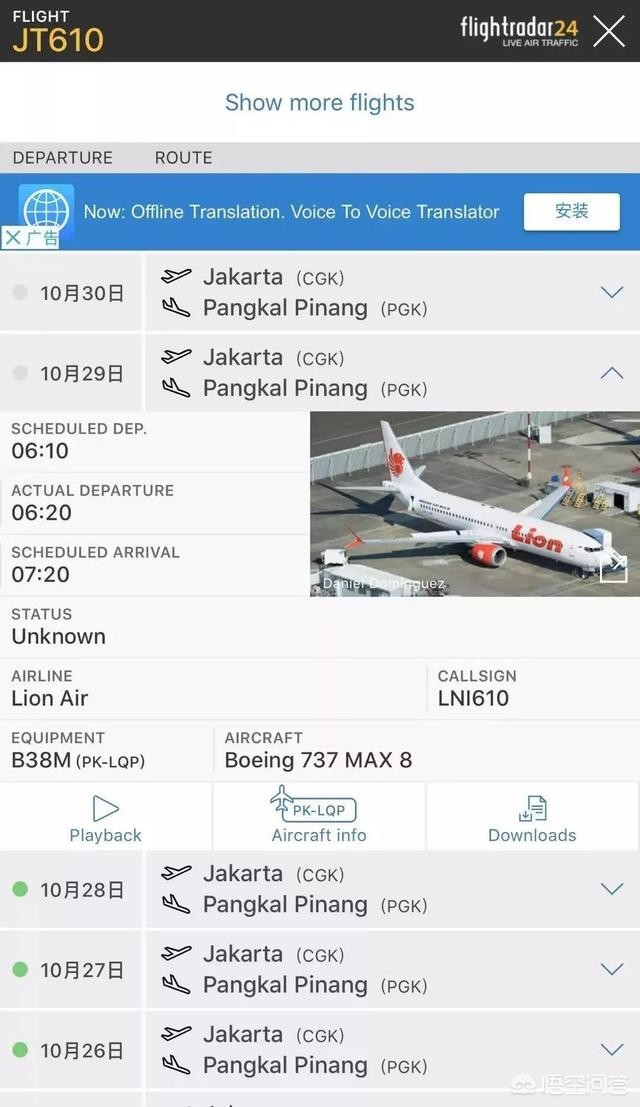Screen dimensions: 640x1107
Task: Open Downloads for this flight
Action: coord(533,818)
